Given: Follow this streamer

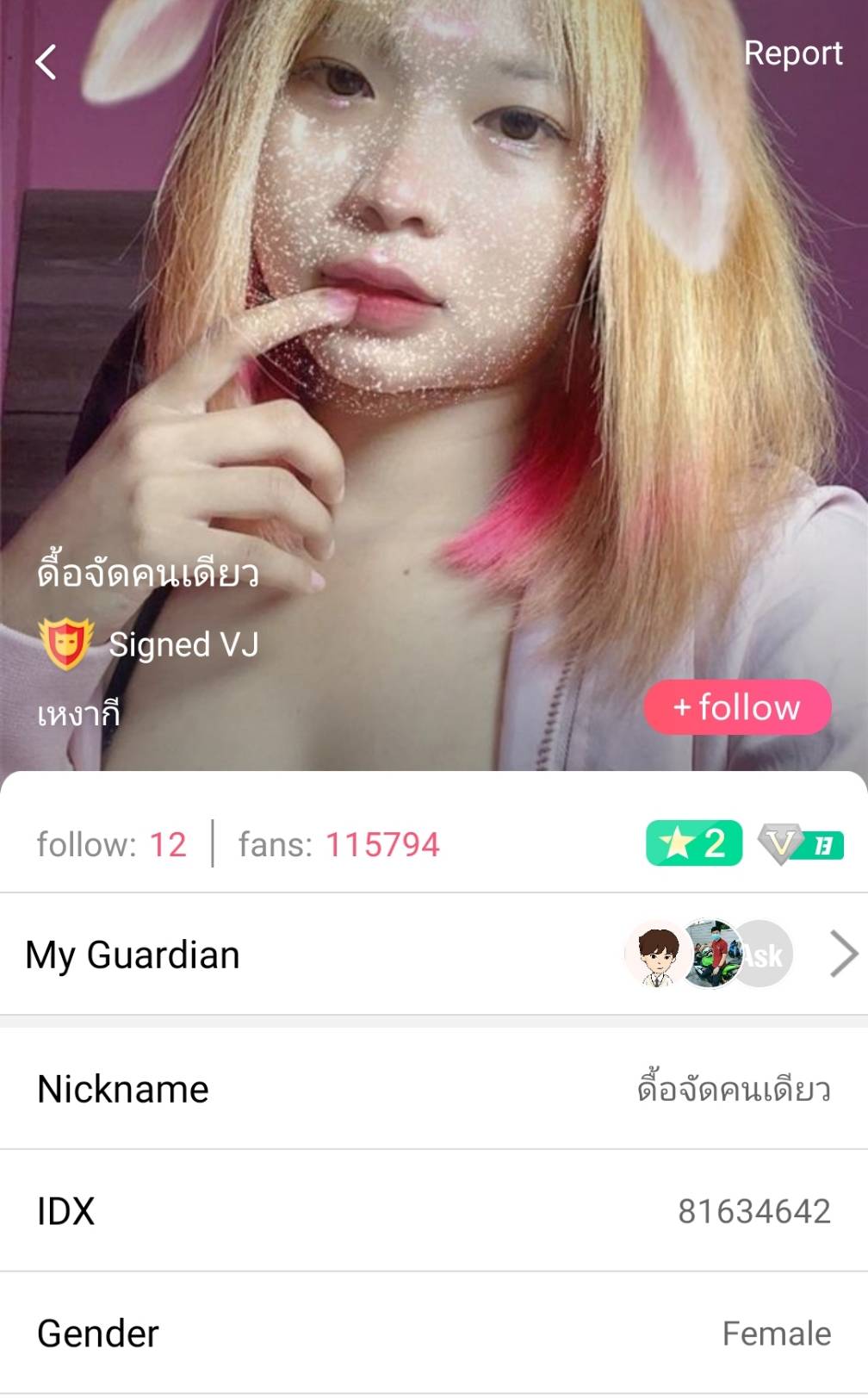Looking at the screenshot, I should [737, 707].
